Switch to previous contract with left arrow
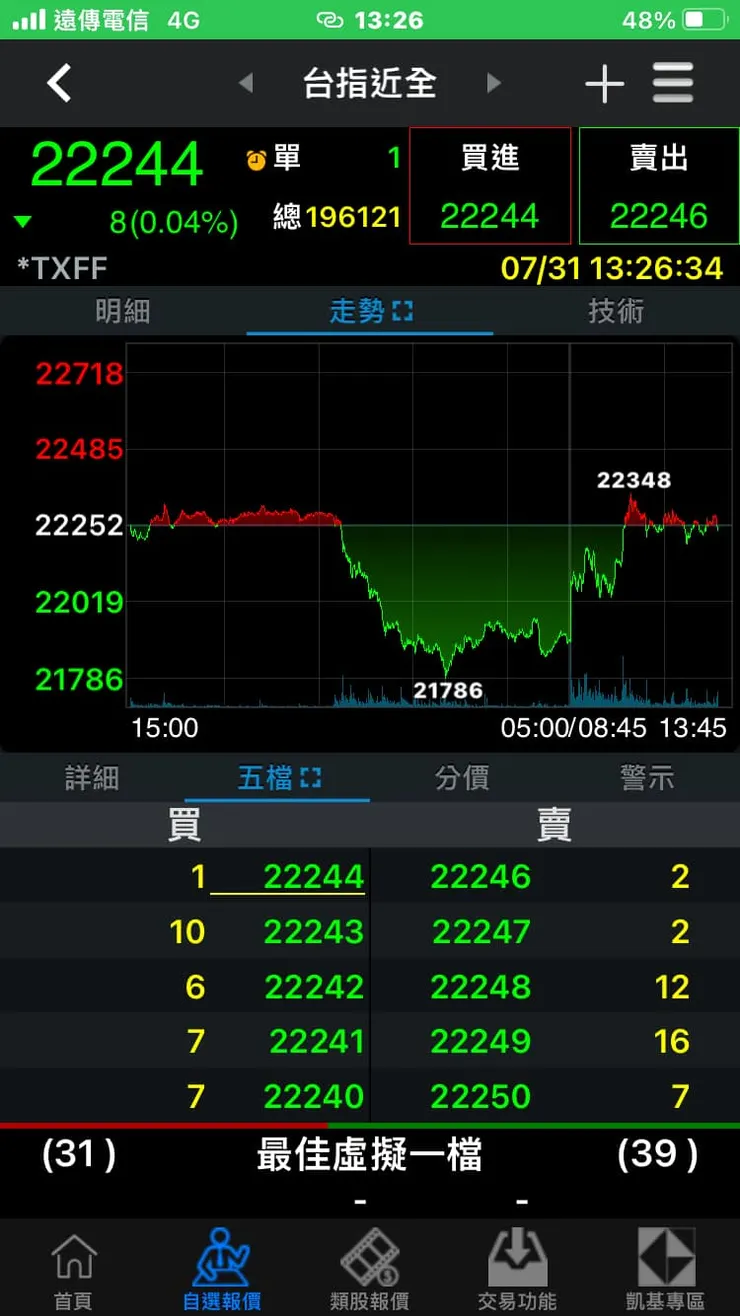This screenshot has height=1316, width=740. tap(245, 84)
